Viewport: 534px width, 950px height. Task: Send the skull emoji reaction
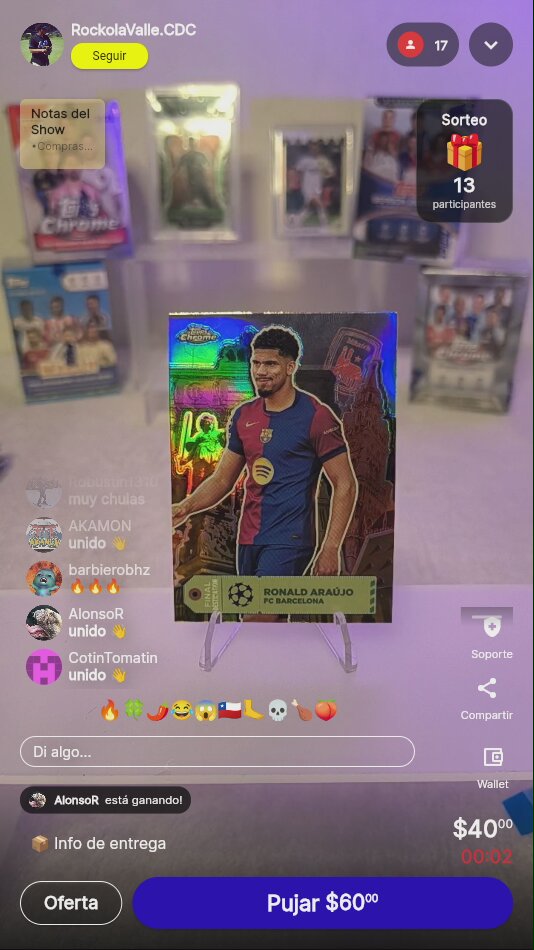[x=277, y=710]
